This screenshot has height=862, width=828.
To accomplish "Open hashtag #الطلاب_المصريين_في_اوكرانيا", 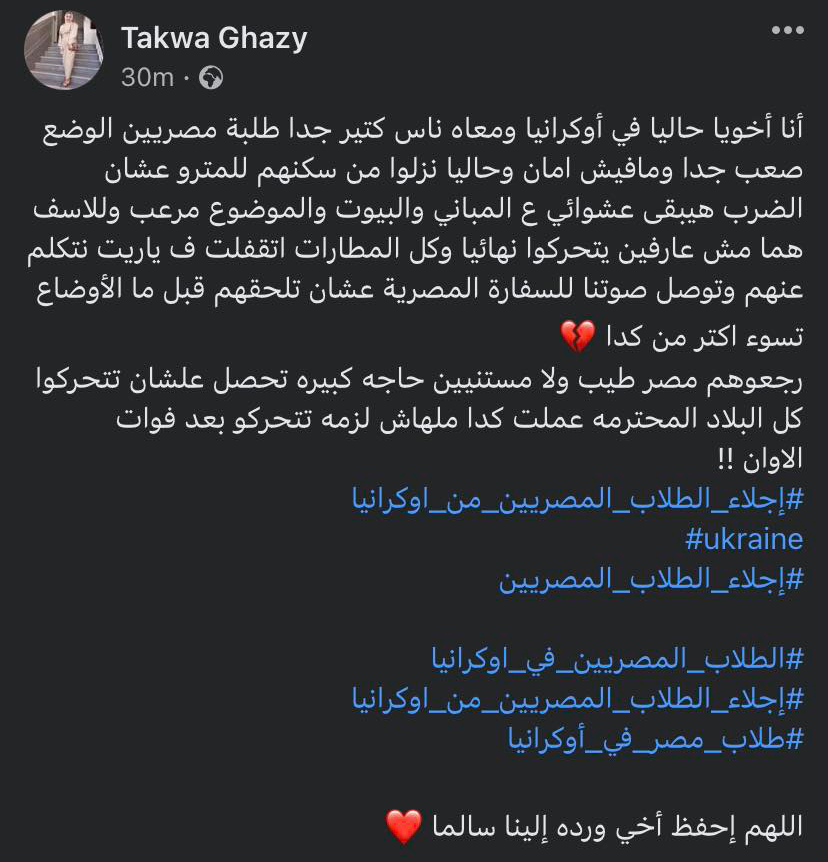I will (616, 657).
